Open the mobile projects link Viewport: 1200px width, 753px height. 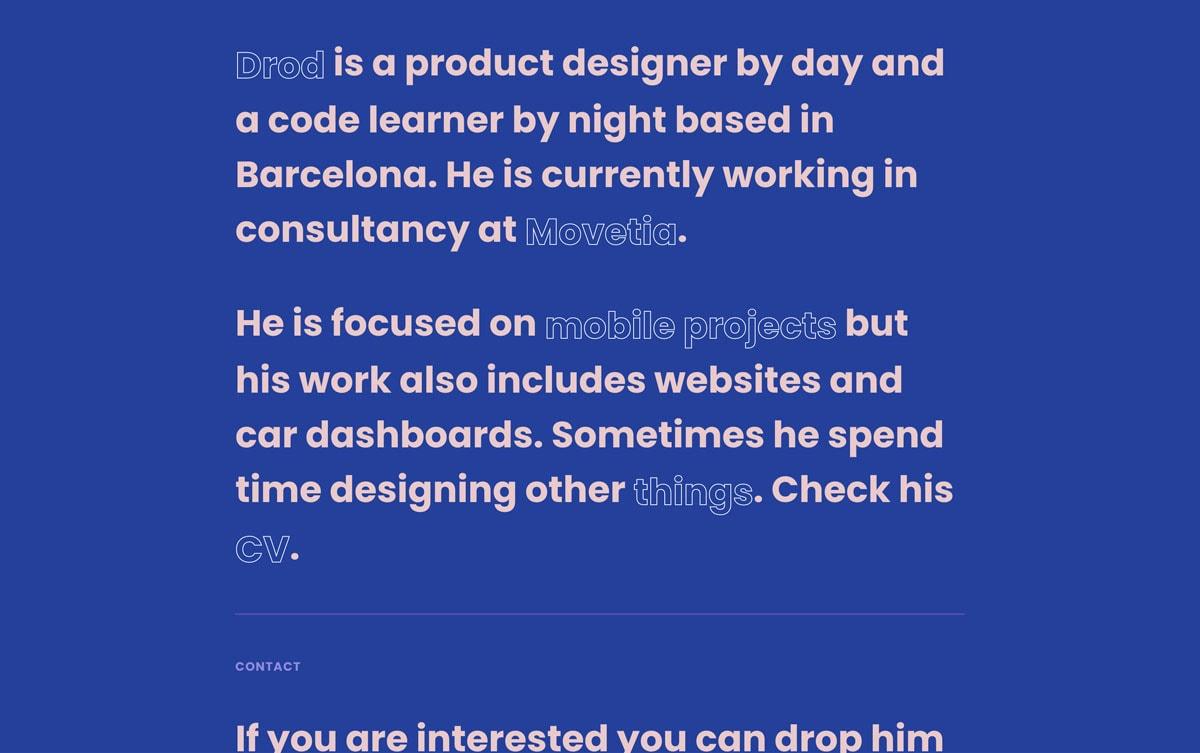[690, 326]
